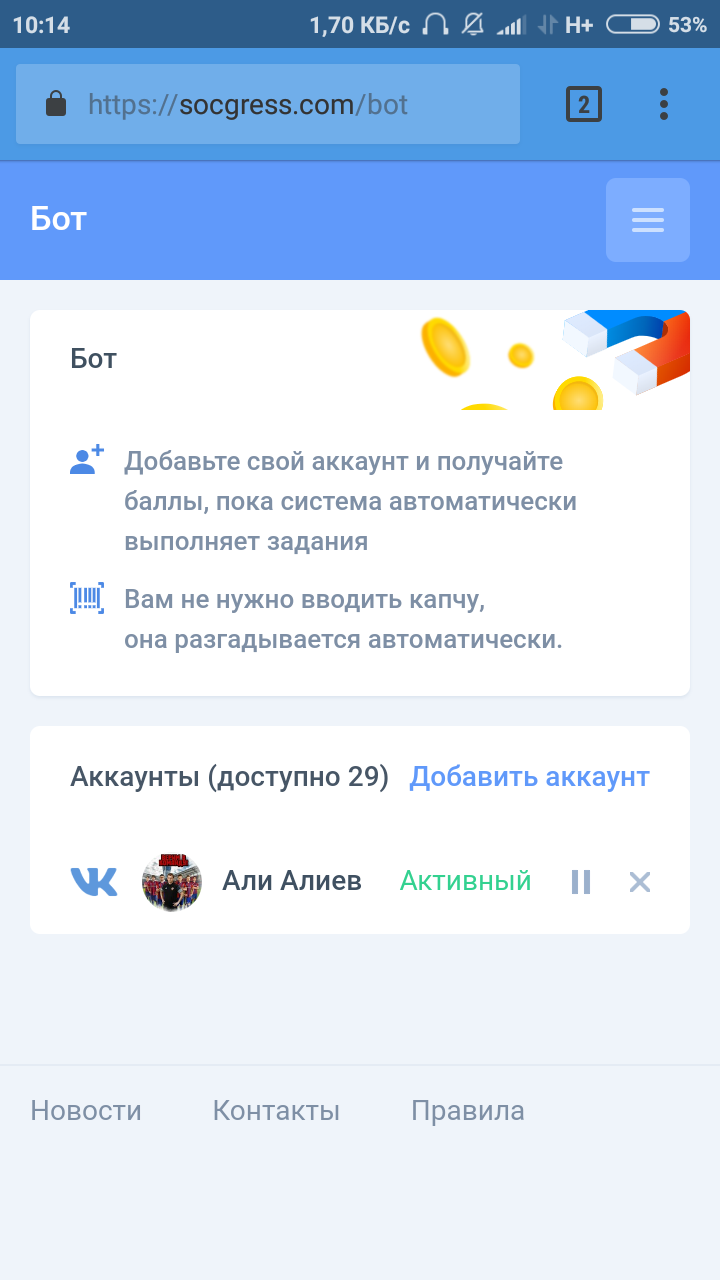Open the browser tab switcher
The width and height of the screenshot is (720, 1280).
pos(584,104)
